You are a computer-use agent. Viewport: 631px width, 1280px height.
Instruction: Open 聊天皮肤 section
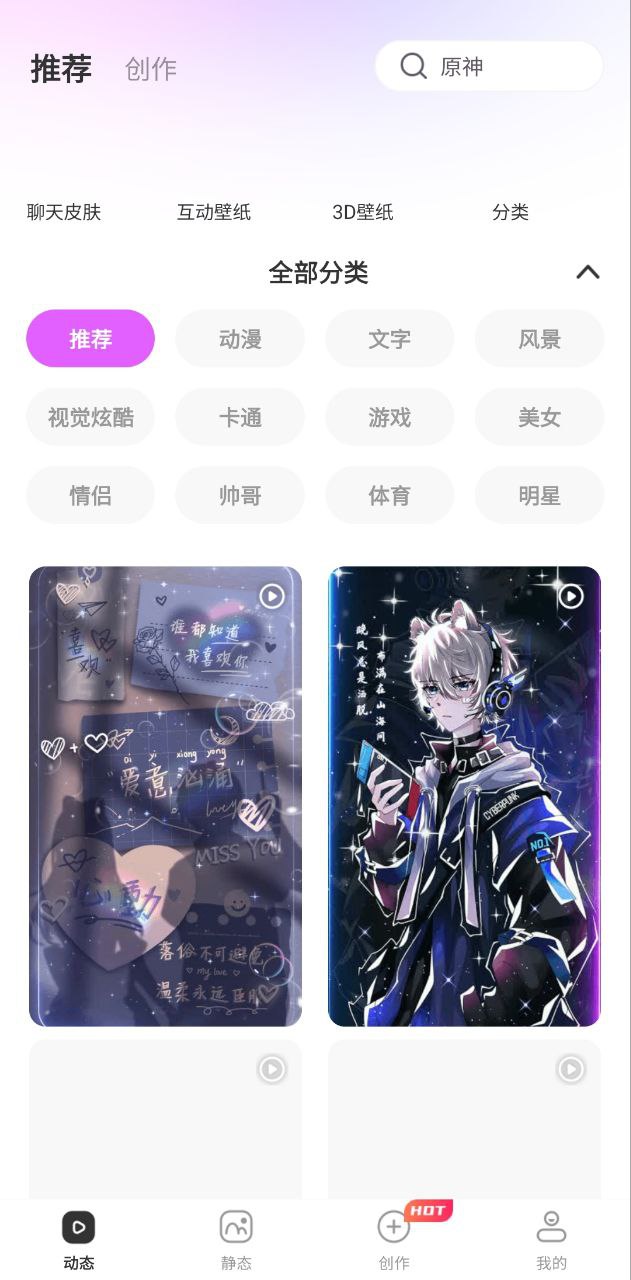[x=64, y=212]
